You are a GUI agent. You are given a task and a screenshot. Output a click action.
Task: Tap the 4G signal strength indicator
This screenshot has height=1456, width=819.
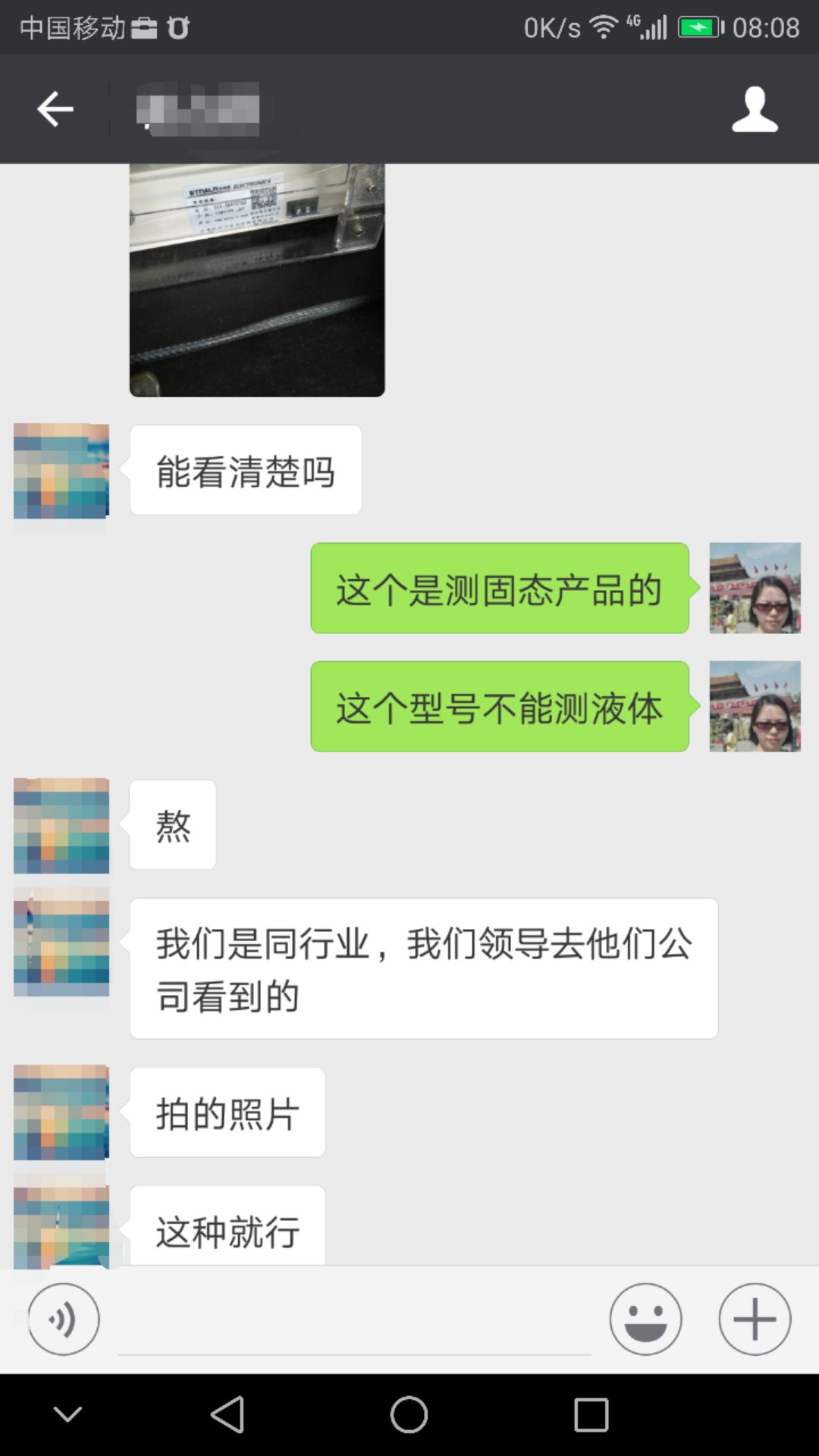click(649, 27)
